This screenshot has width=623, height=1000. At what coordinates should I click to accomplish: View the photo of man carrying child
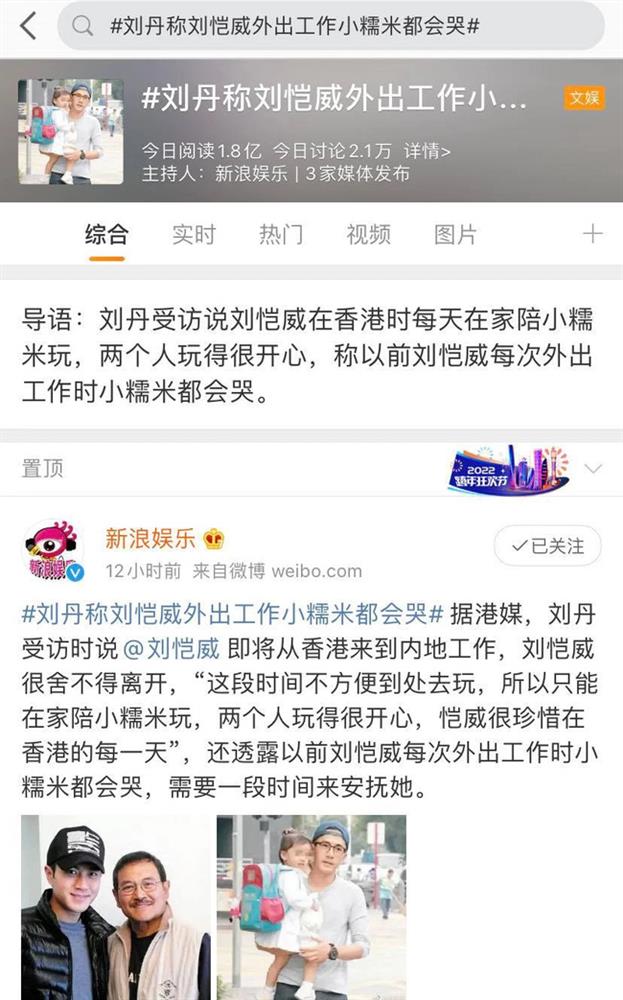[311, 907]
